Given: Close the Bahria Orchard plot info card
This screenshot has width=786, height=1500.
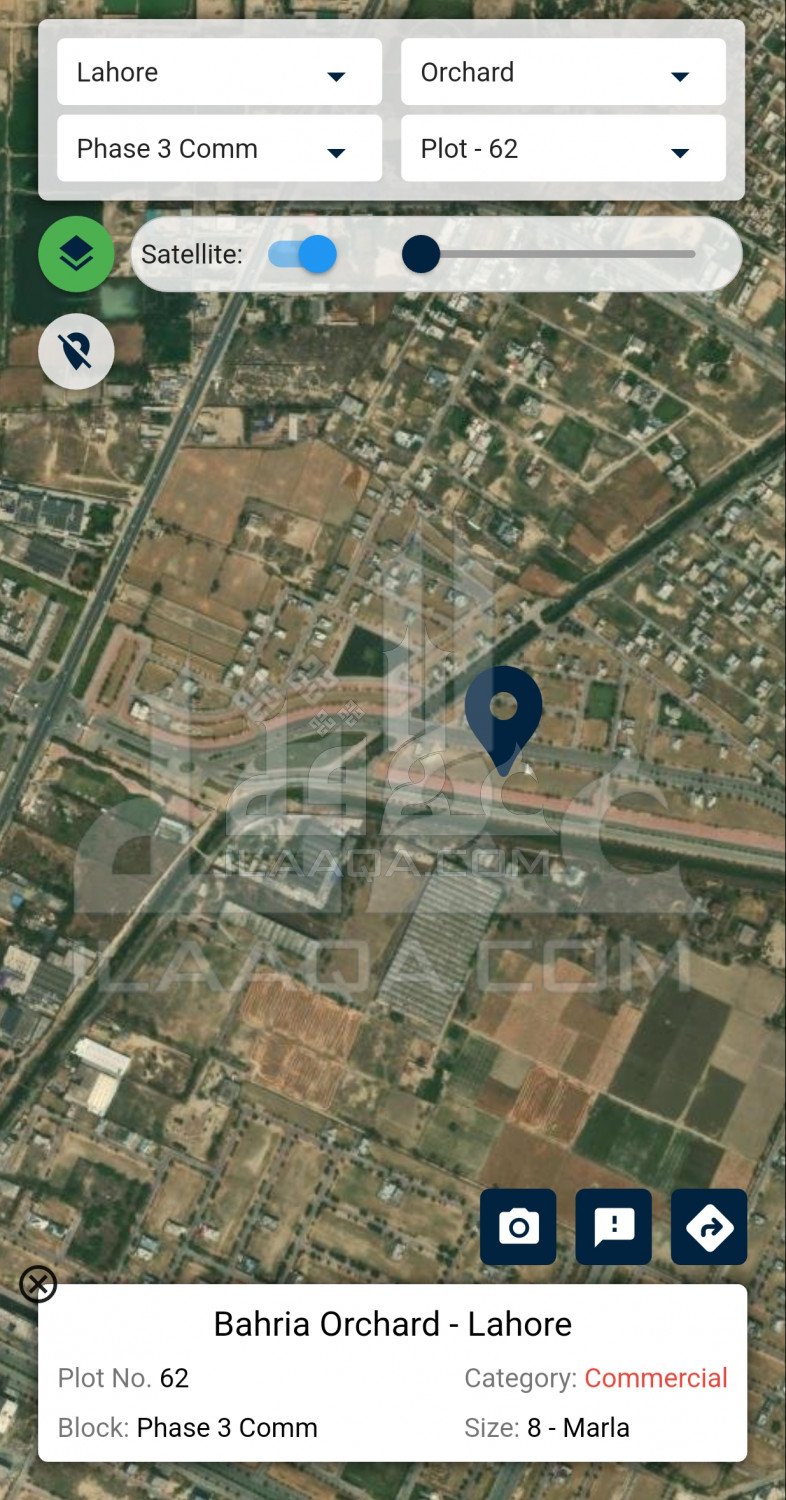Looking at the screenshot, I should 38,1283.
